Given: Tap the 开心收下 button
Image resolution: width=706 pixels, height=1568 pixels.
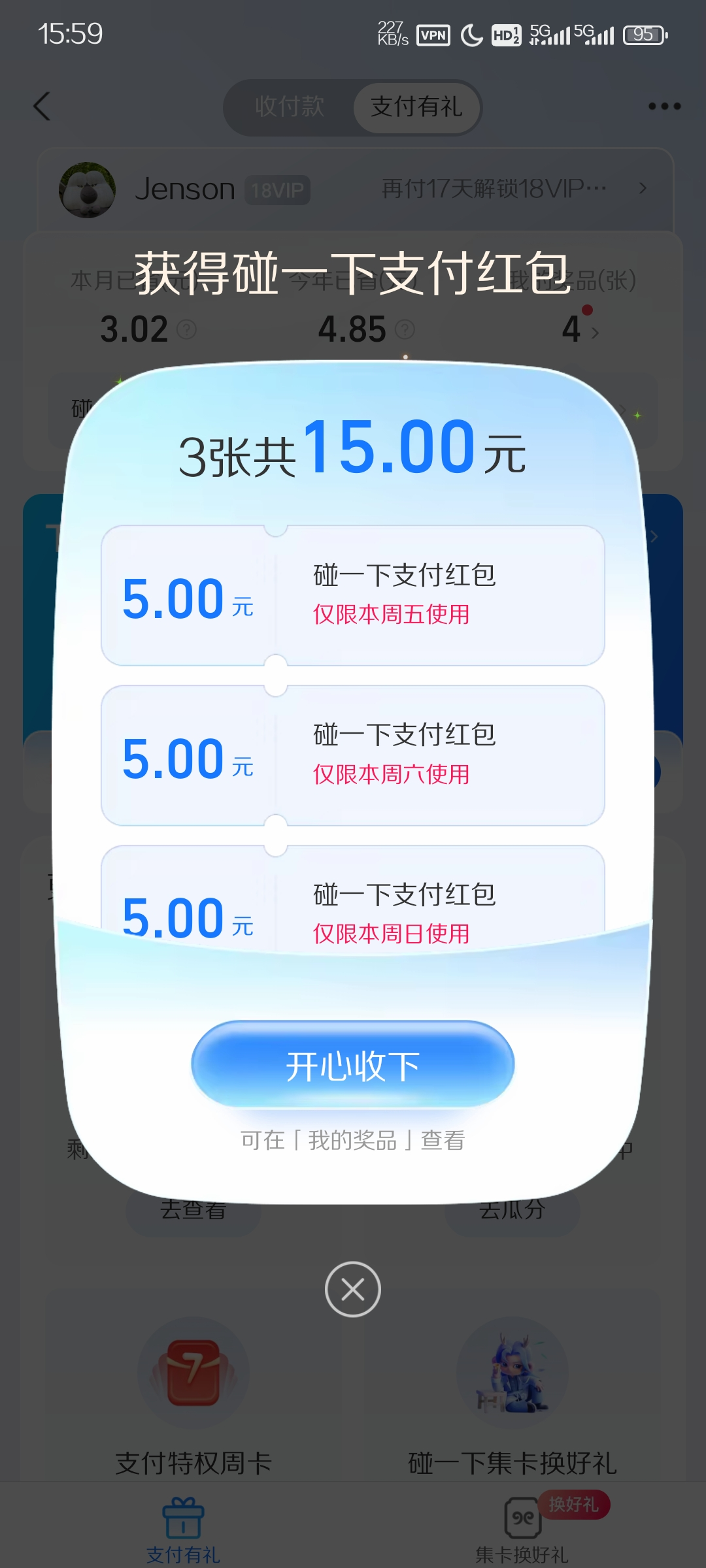Looking at the screenshot, I should pyautogui.click(x=353, y=1065).
